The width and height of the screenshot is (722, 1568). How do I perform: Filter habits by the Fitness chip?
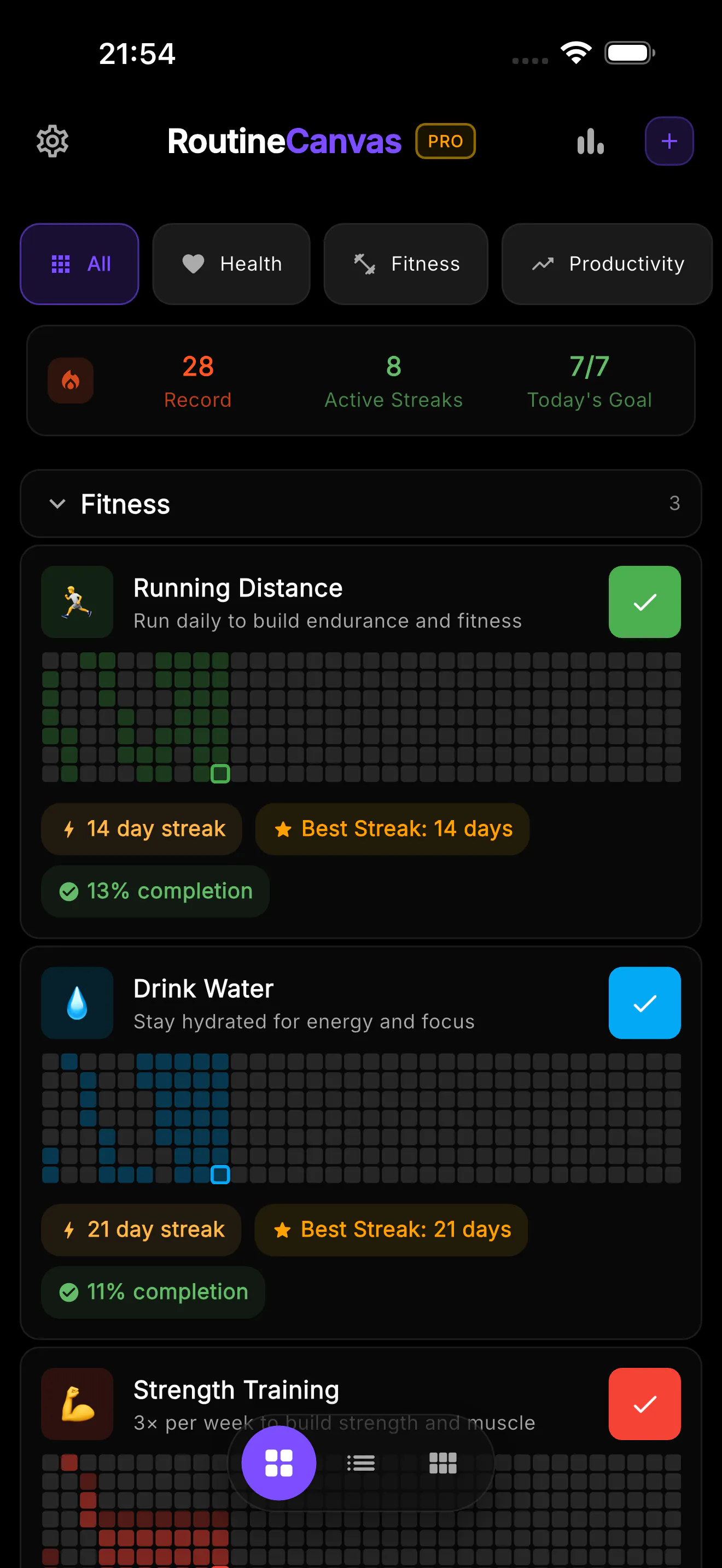click(x=406, y=264)
